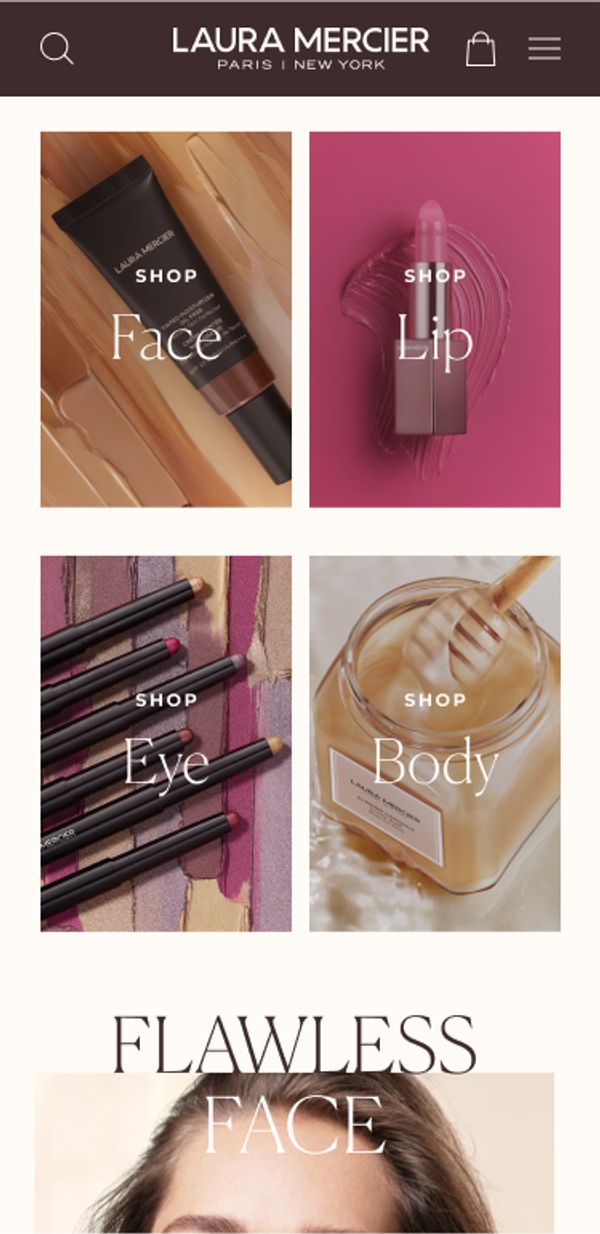The image size is (600, 1234).
Task: Open the Shop Body category tile
Action: pyautogui.click(x=435, y=743)
